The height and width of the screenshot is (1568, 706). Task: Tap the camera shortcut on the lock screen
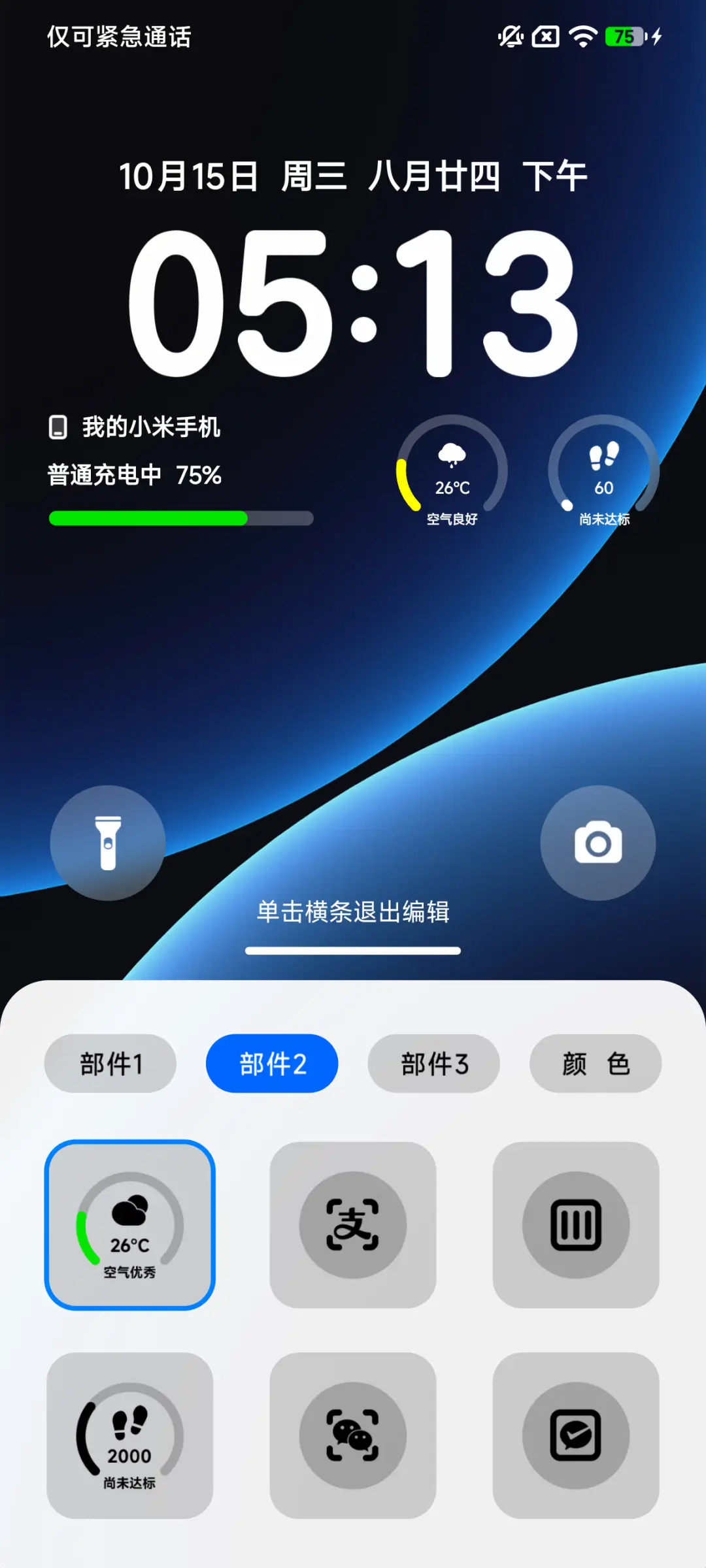point(597,844)
